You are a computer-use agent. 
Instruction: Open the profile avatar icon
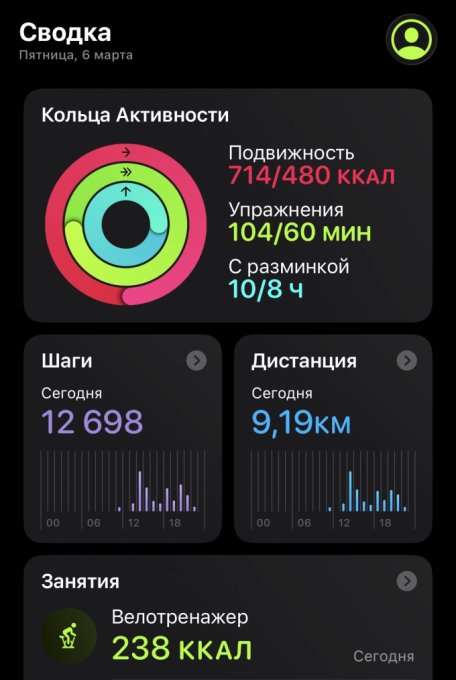click(x=411, y=39)
